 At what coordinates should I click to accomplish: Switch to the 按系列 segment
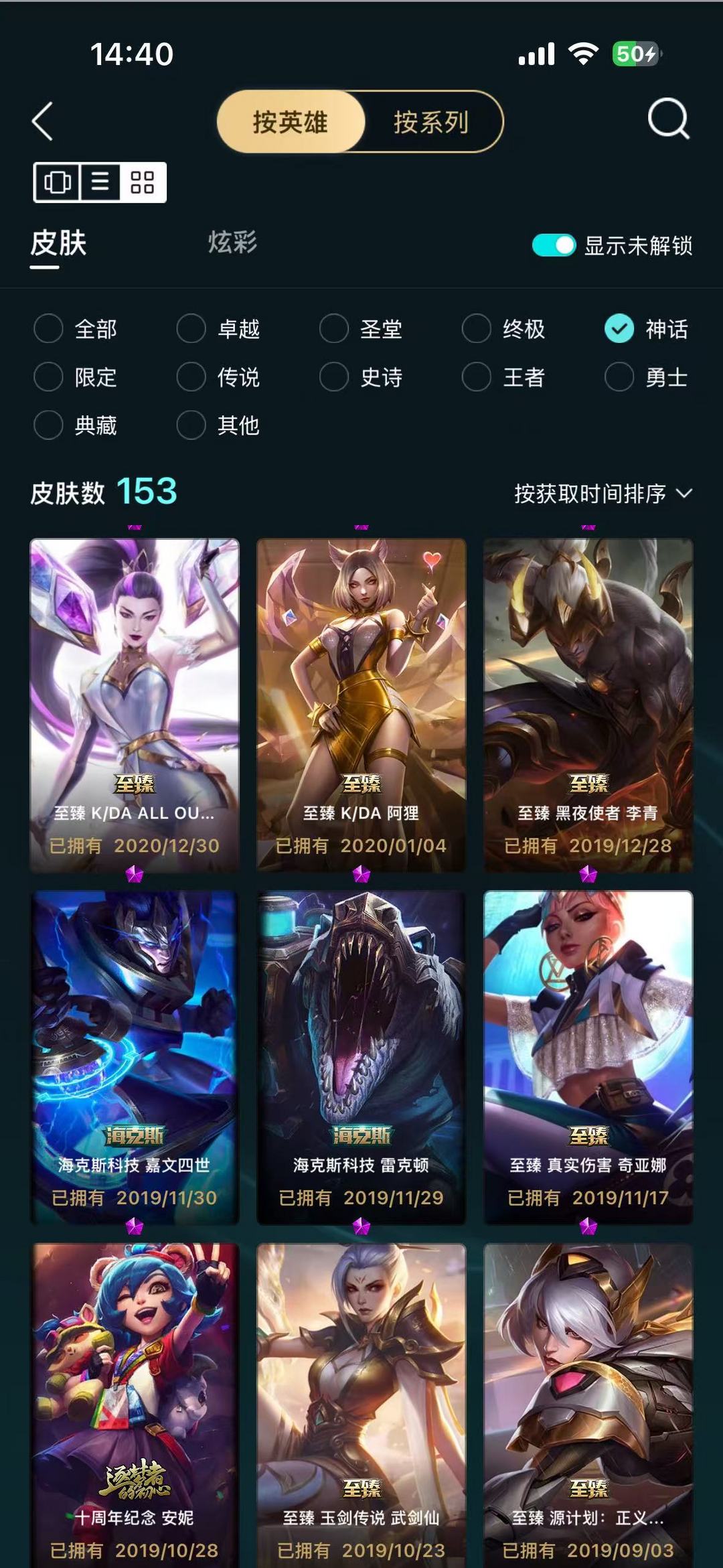point(431,122)
